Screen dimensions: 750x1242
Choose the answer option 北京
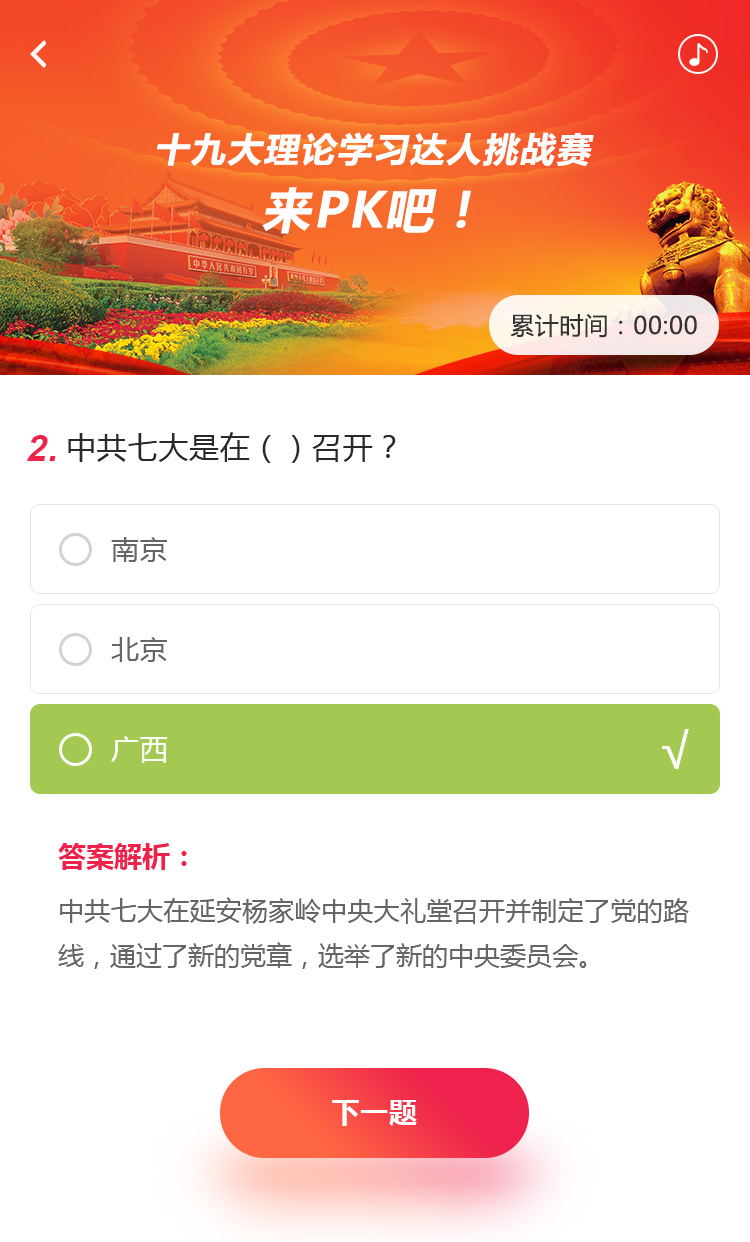(374, 649)
